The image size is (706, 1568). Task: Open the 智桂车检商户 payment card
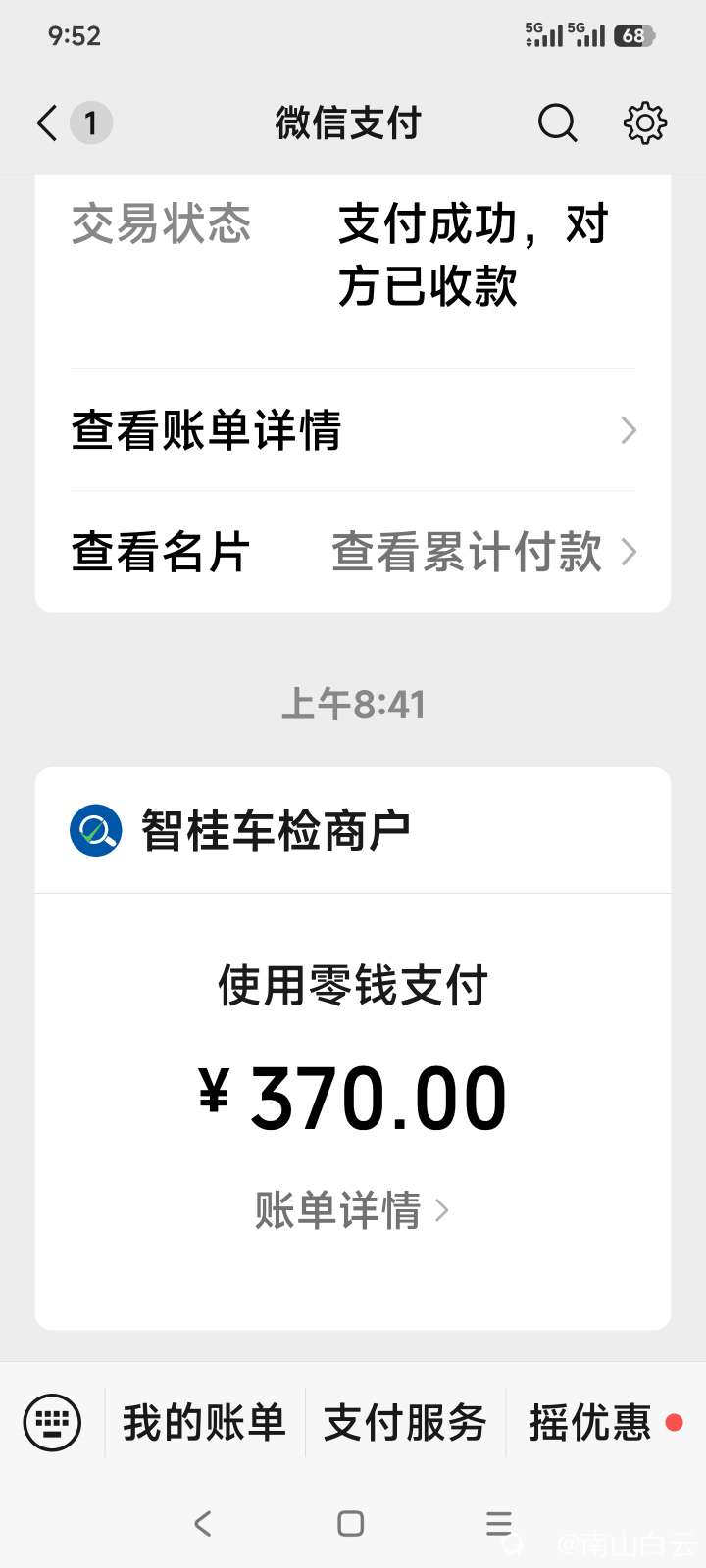point(353,1049)
